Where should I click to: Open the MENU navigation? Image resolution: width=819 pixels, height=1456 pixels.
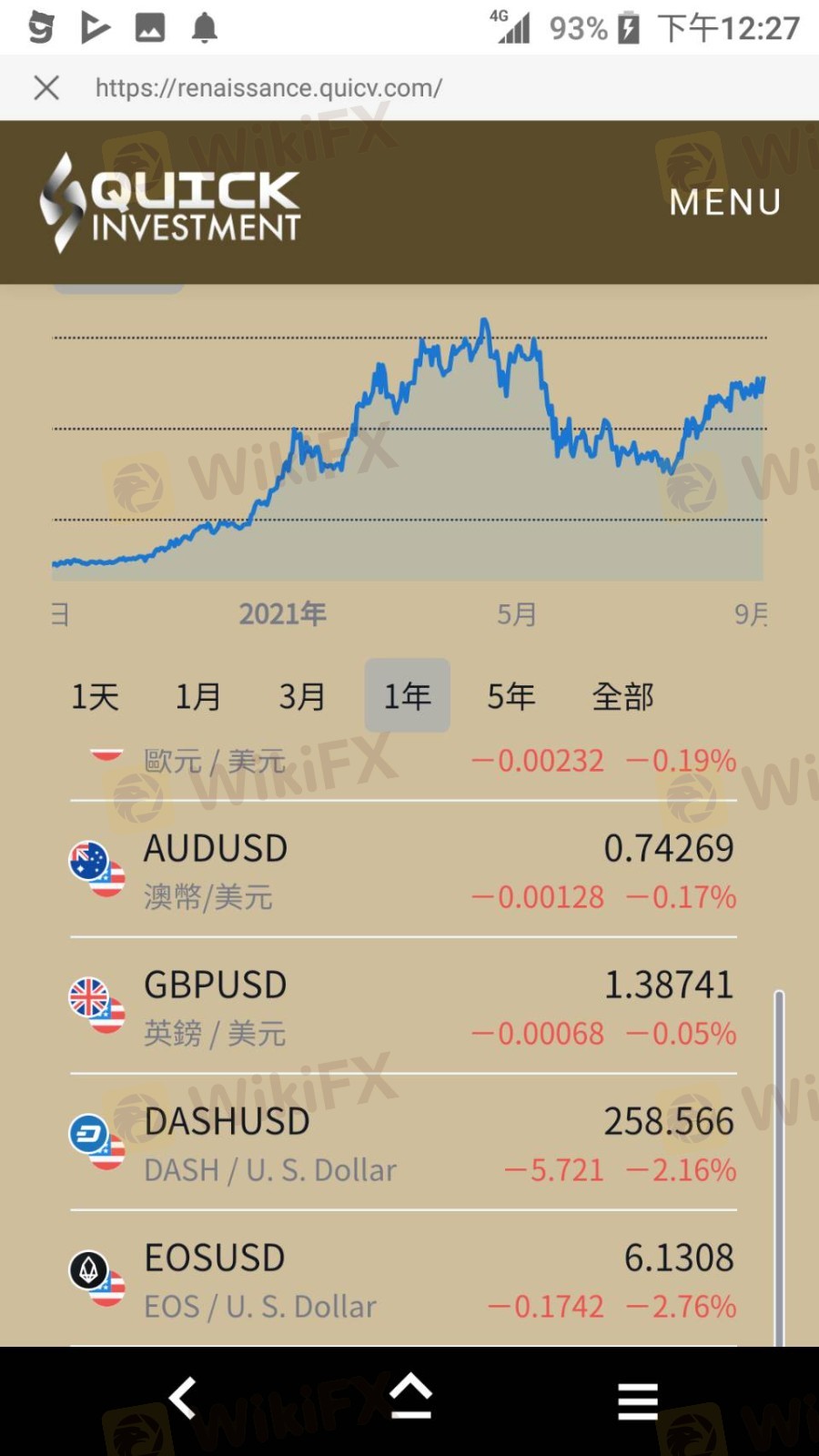point(725,202)
